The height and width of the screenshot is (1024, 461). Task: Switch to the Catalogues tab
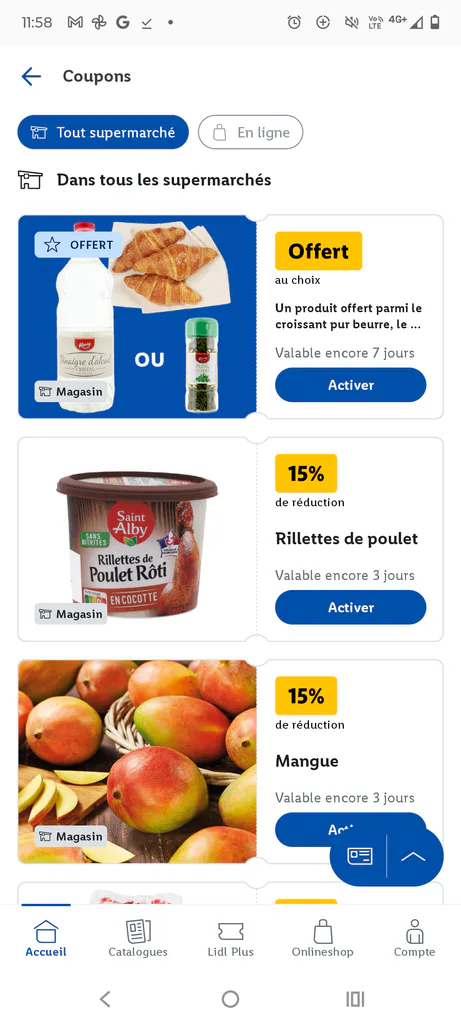coord(138,938)
